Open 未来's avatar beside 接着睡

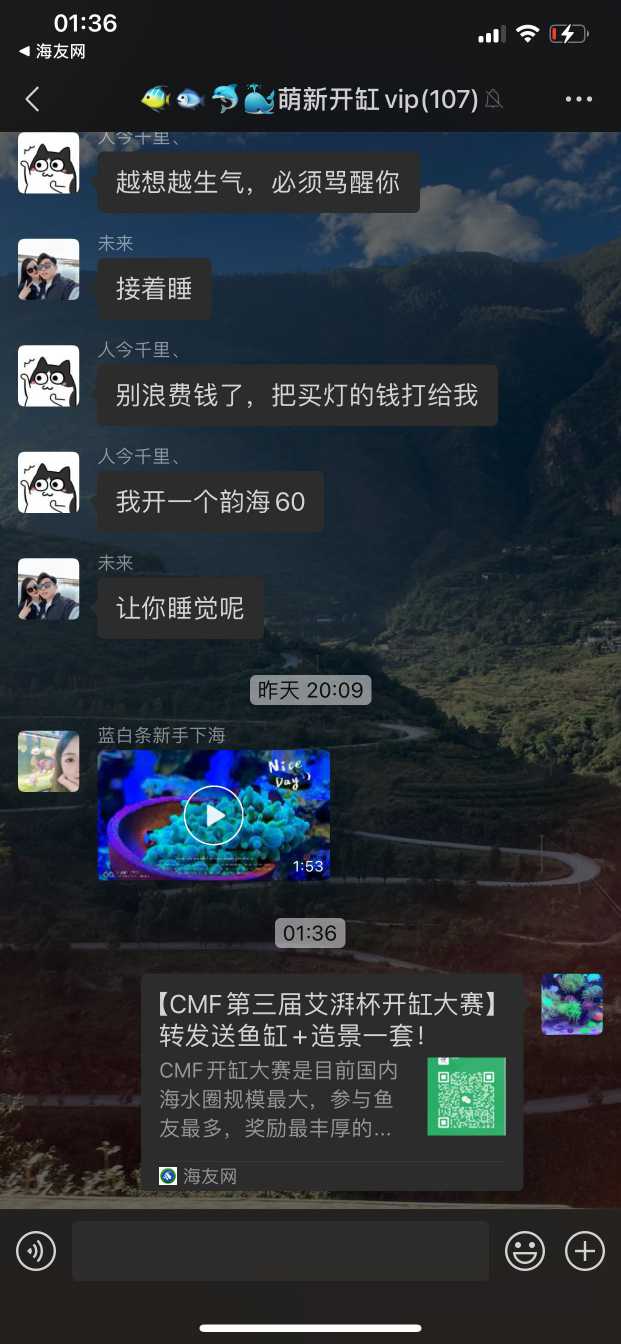[x=48, y=270]
